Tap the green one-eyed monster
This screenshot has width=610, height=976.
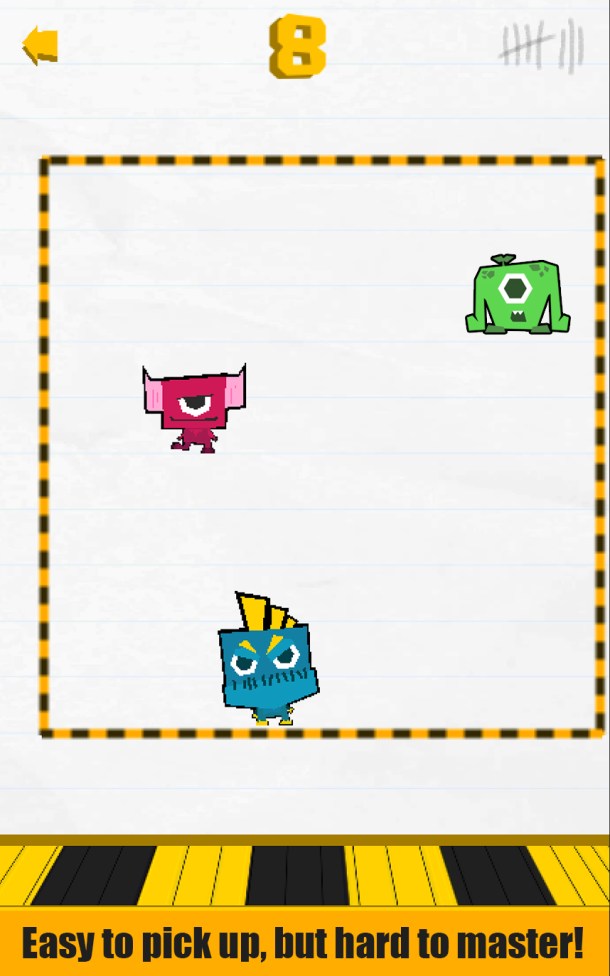point(517,296)
